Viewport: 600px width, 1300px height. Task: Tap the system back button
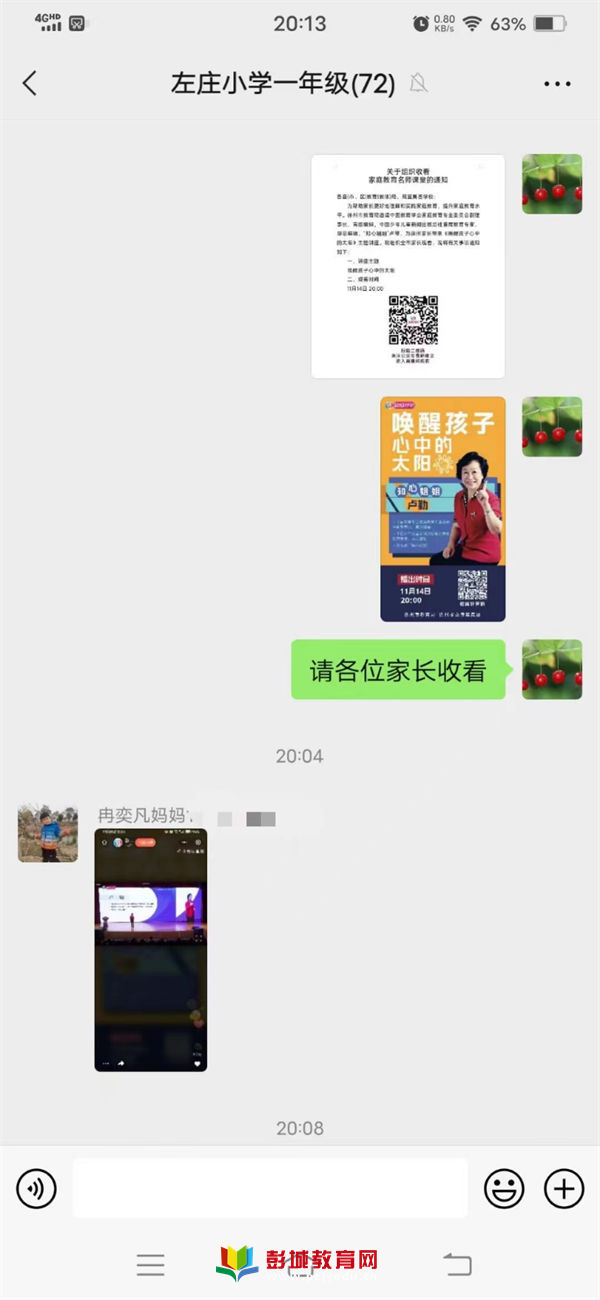click(457, 1265)
